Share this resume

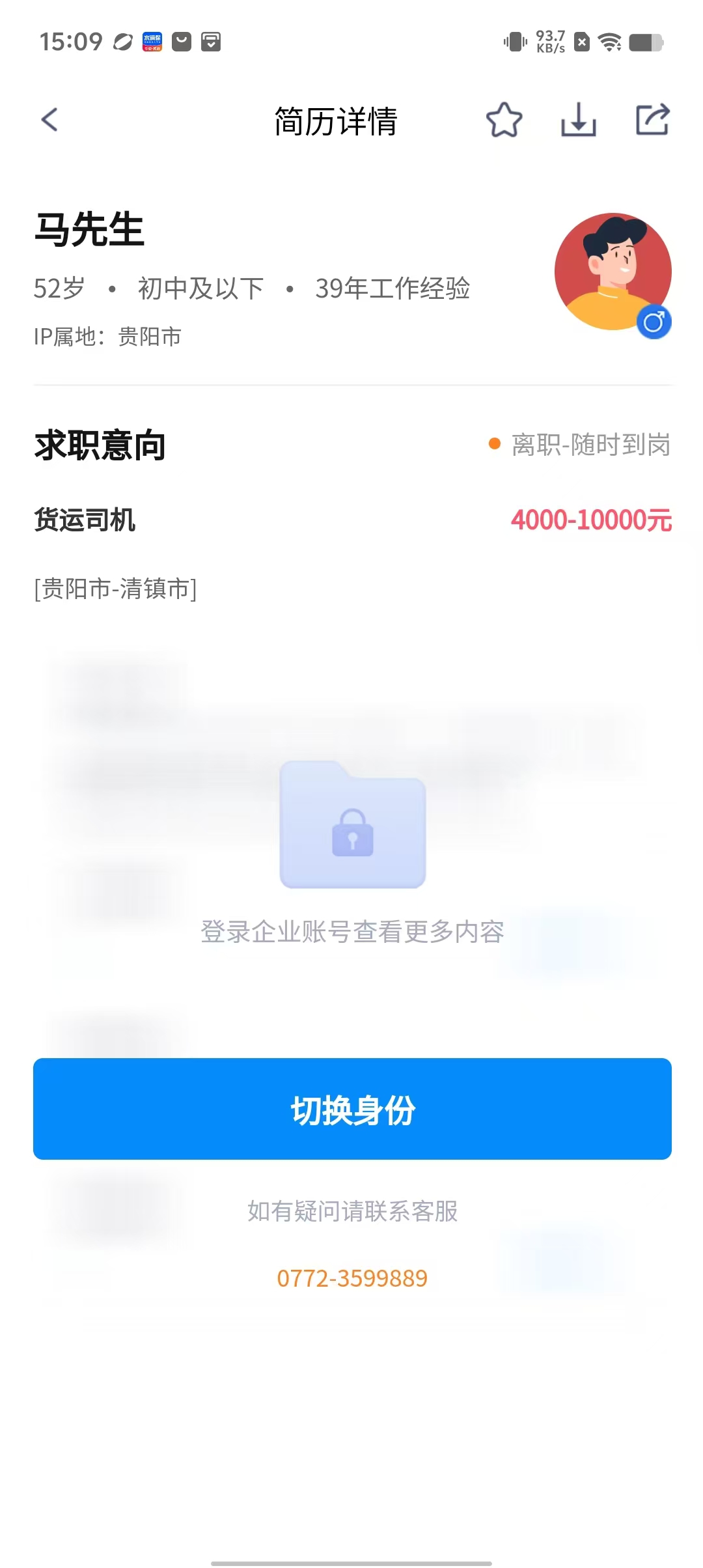652,120
